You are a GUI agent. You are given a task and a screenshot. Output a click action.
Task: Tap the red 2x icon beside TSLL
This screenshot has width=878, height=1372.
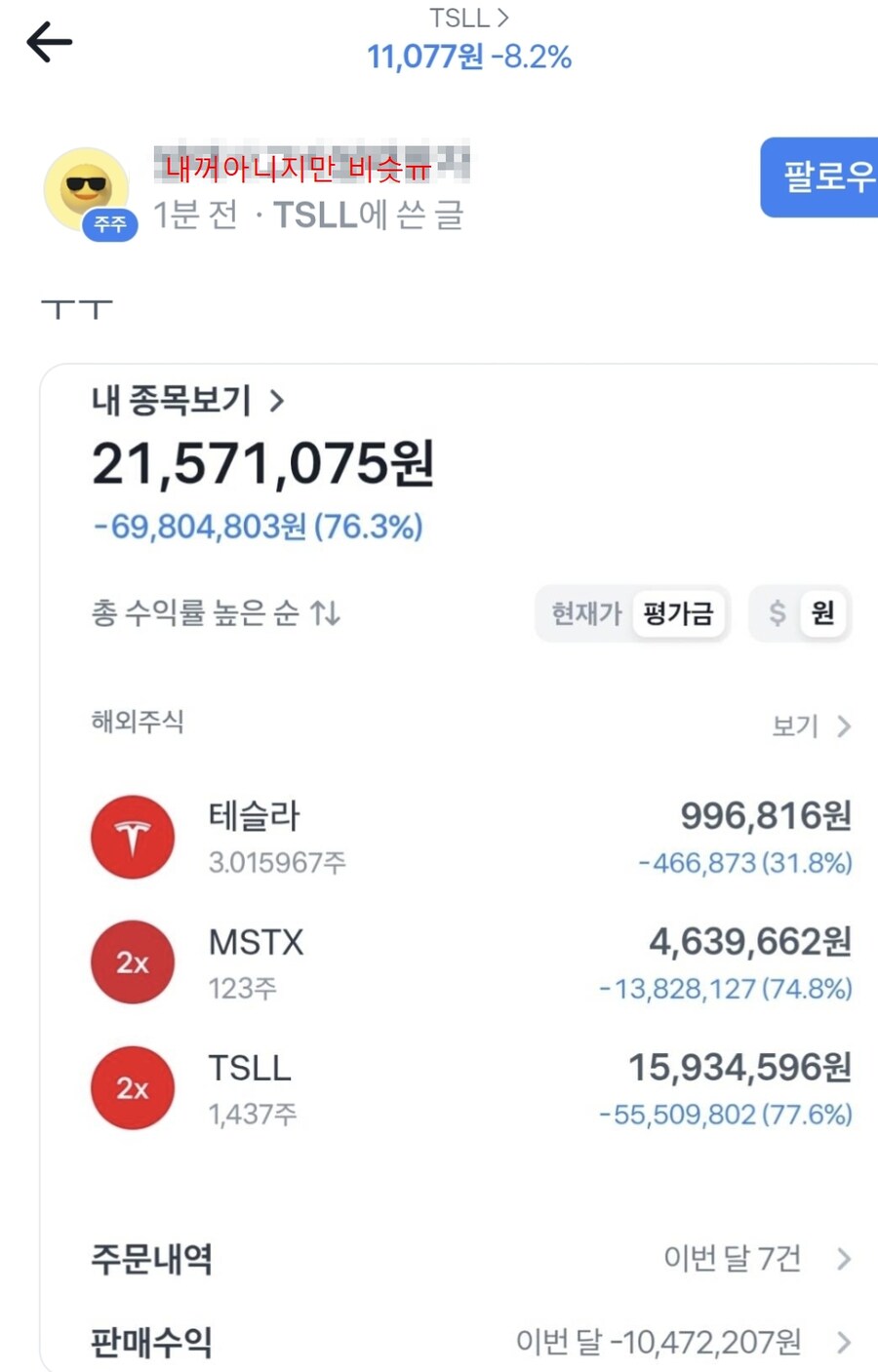[x=133, y=1087]
